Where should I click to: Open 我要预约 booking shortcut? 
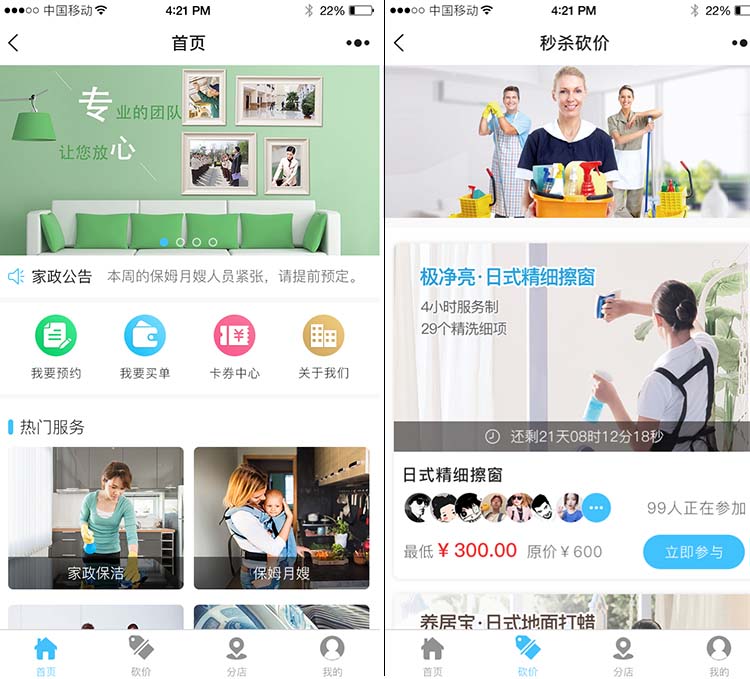pyautogui.click(x=56, y=346)
